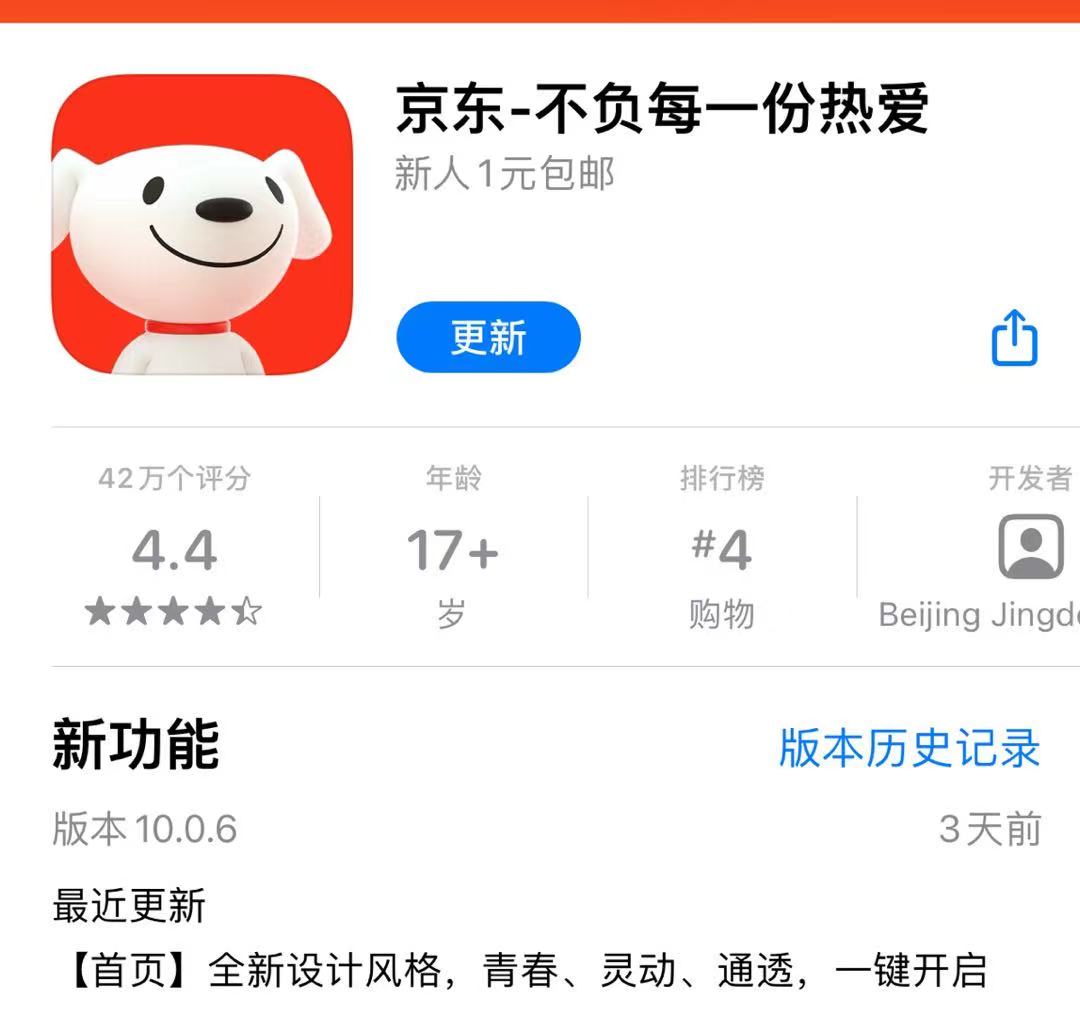
Task: Open the #4 购物 chart ranking
Action: (x=721, y=550)
